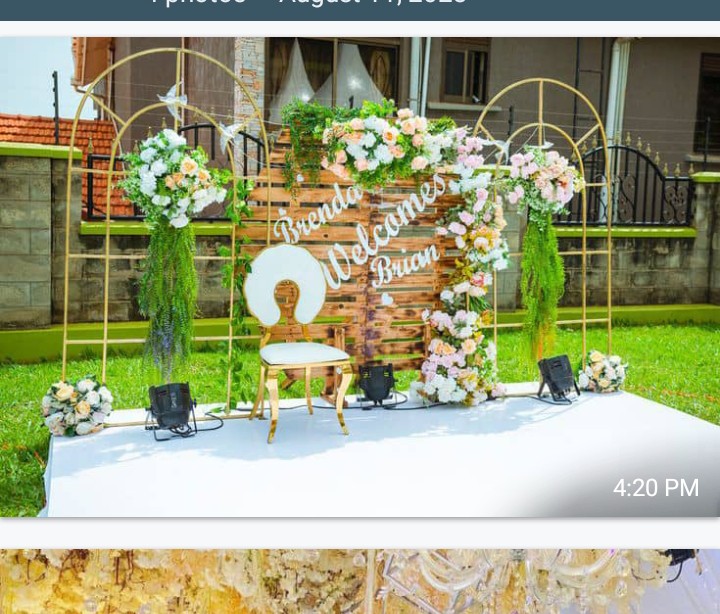This screenshot has height=614, width=720.
Task: Open the Brenda Welcomes Brian decor photo
Action: (x=360, y=277)
